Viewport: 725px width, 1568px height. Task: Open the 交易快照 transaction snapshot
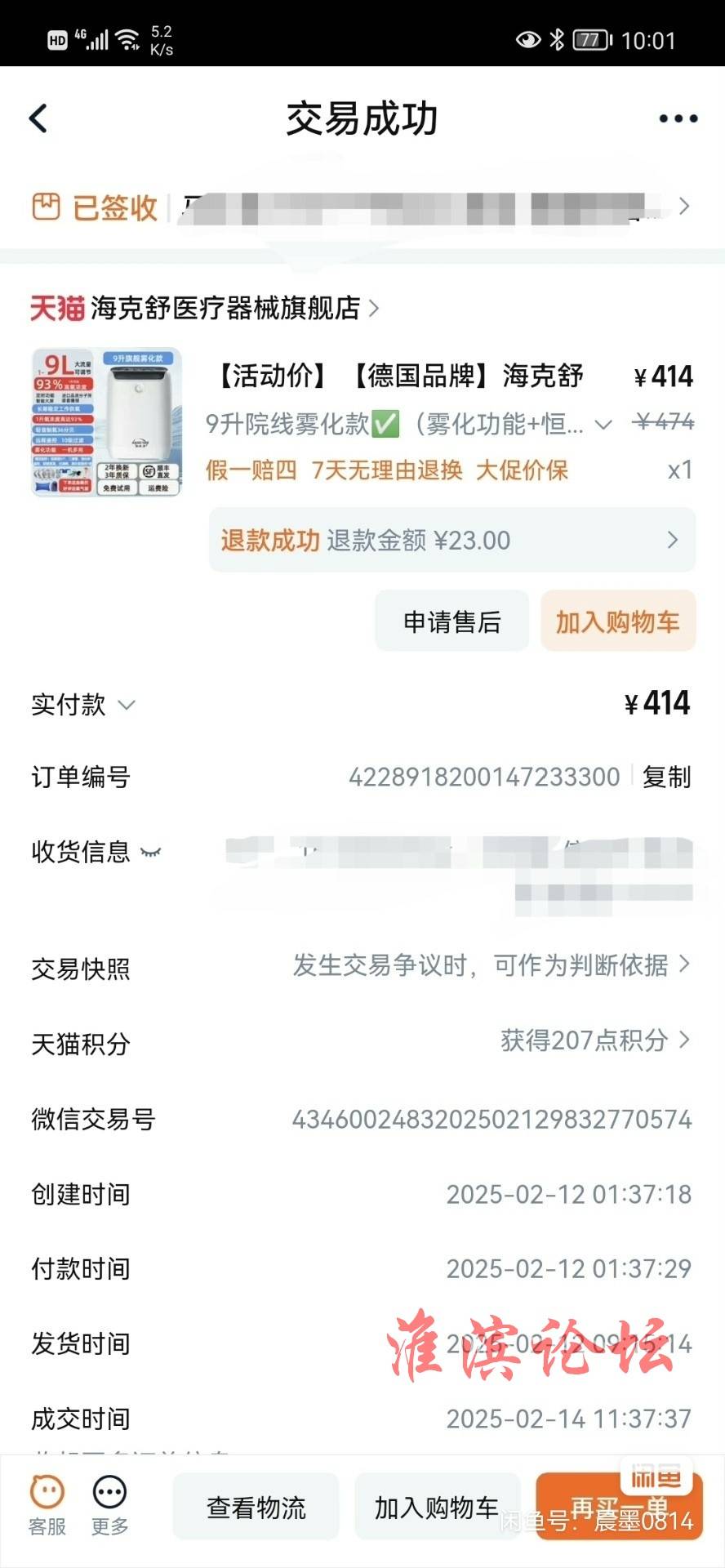pos(490,966)
